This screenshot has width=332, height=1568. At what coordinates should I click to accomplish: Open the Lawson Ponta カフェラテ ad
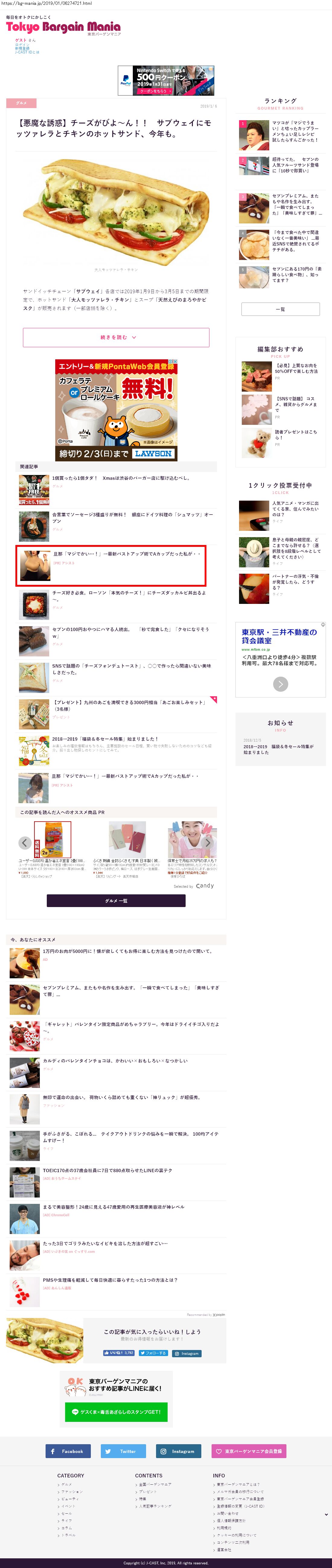click(x=116, y=409)
